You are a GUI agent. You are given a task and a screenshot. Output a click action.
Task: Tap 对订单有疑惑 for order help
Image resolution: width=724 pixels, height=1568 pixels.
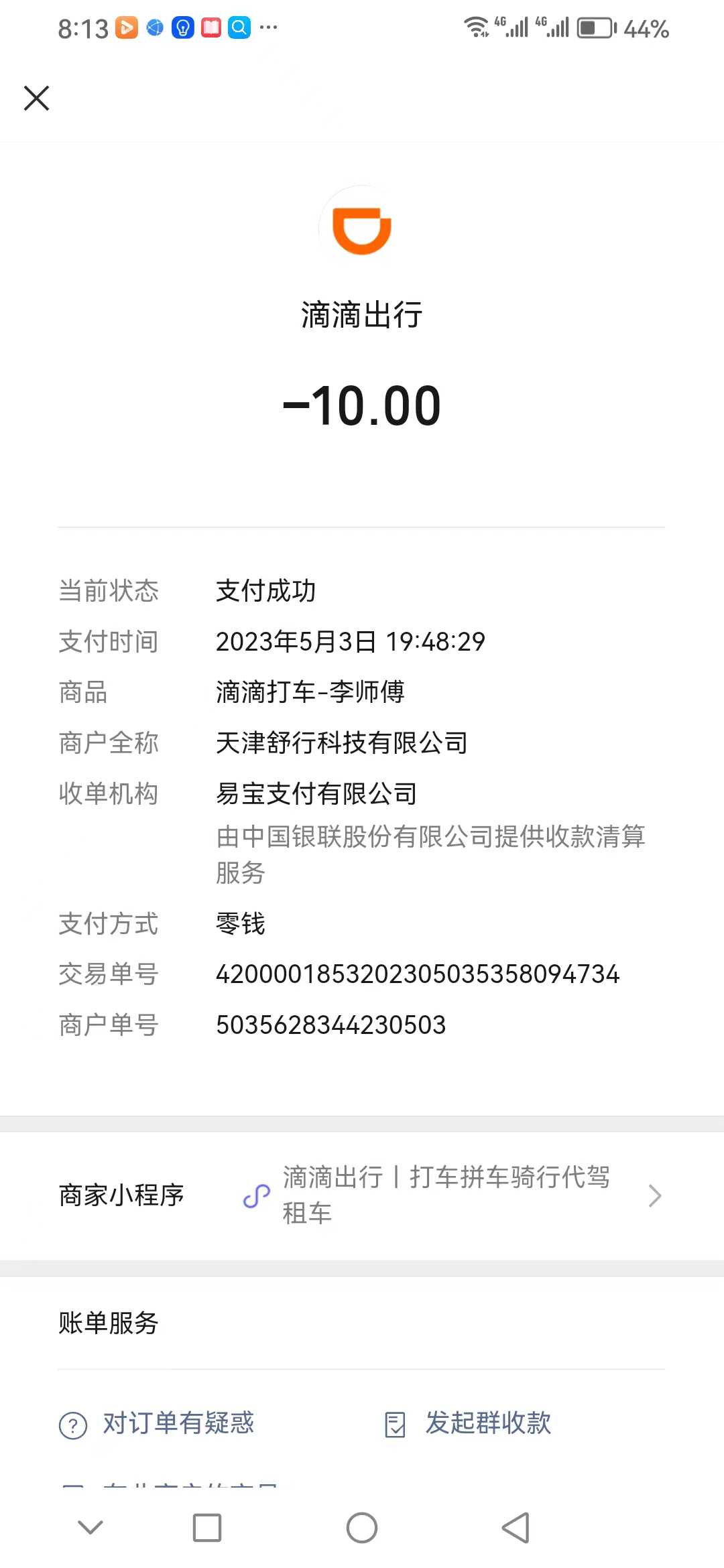point(157,1423)
